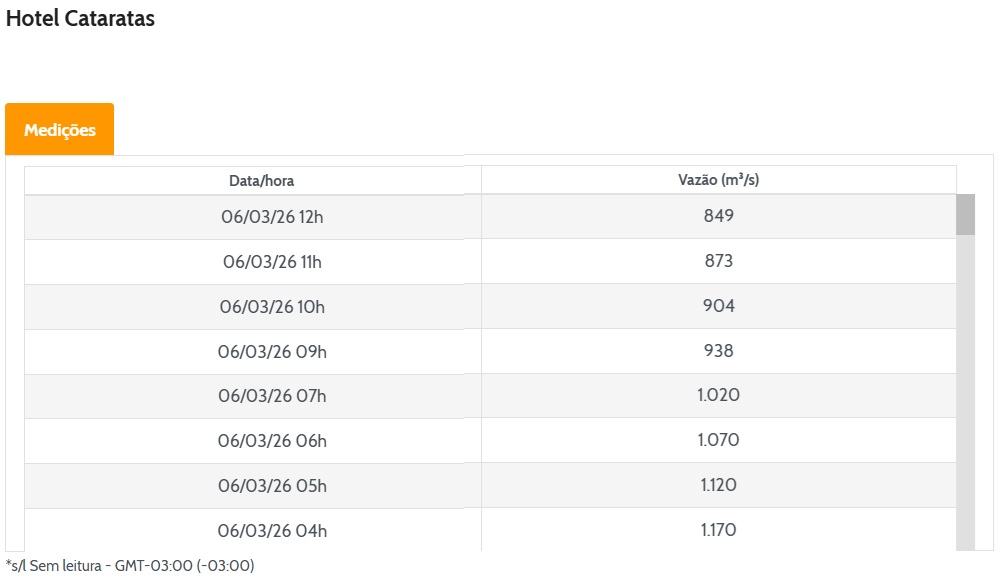Viewport: 1000px width, 579px height.
Task: Select the Medições tab
Action: tap(60, 130)
